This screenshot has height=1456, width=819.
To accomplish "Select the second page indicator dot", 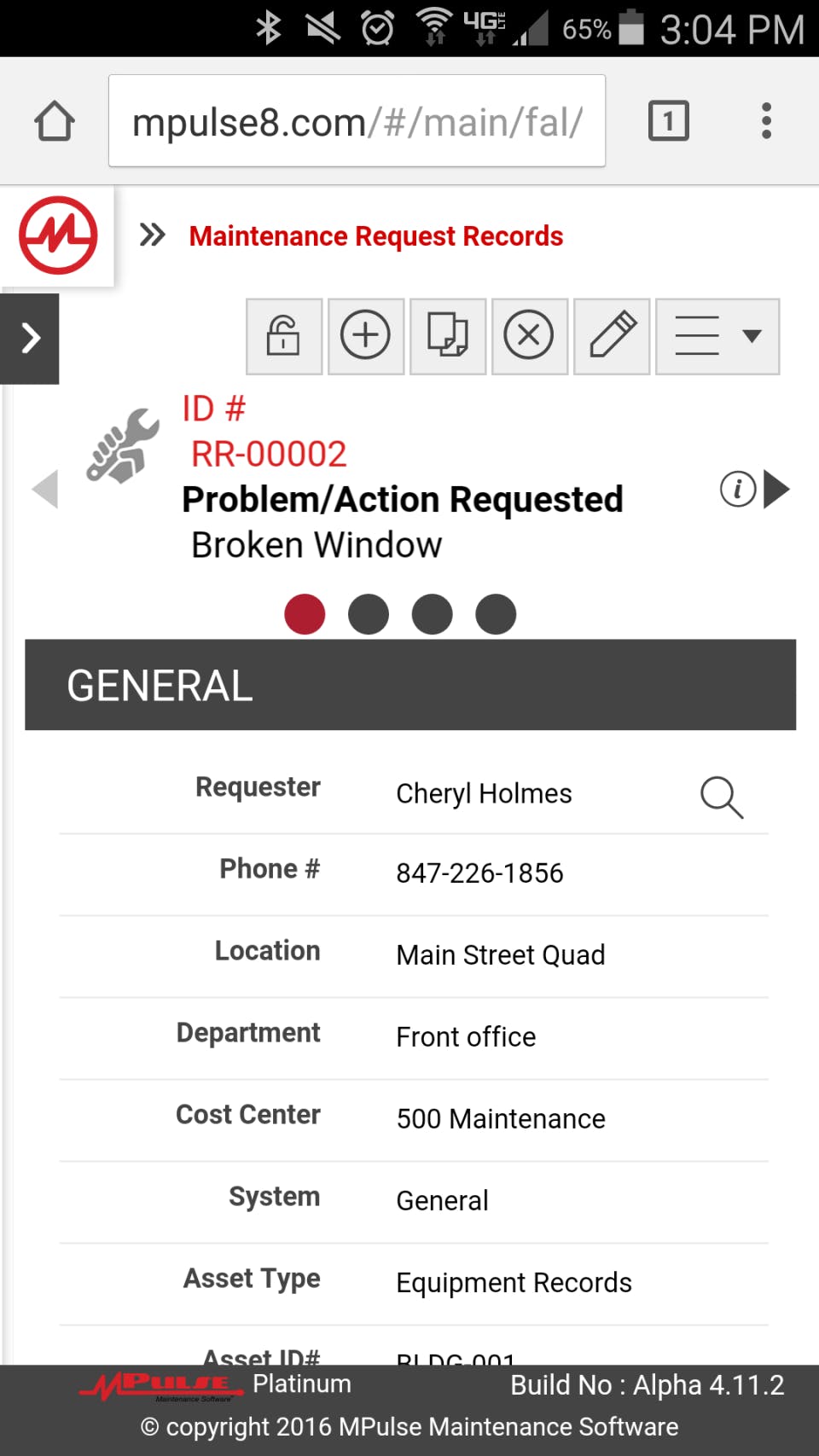I will (x=369, y=614).
